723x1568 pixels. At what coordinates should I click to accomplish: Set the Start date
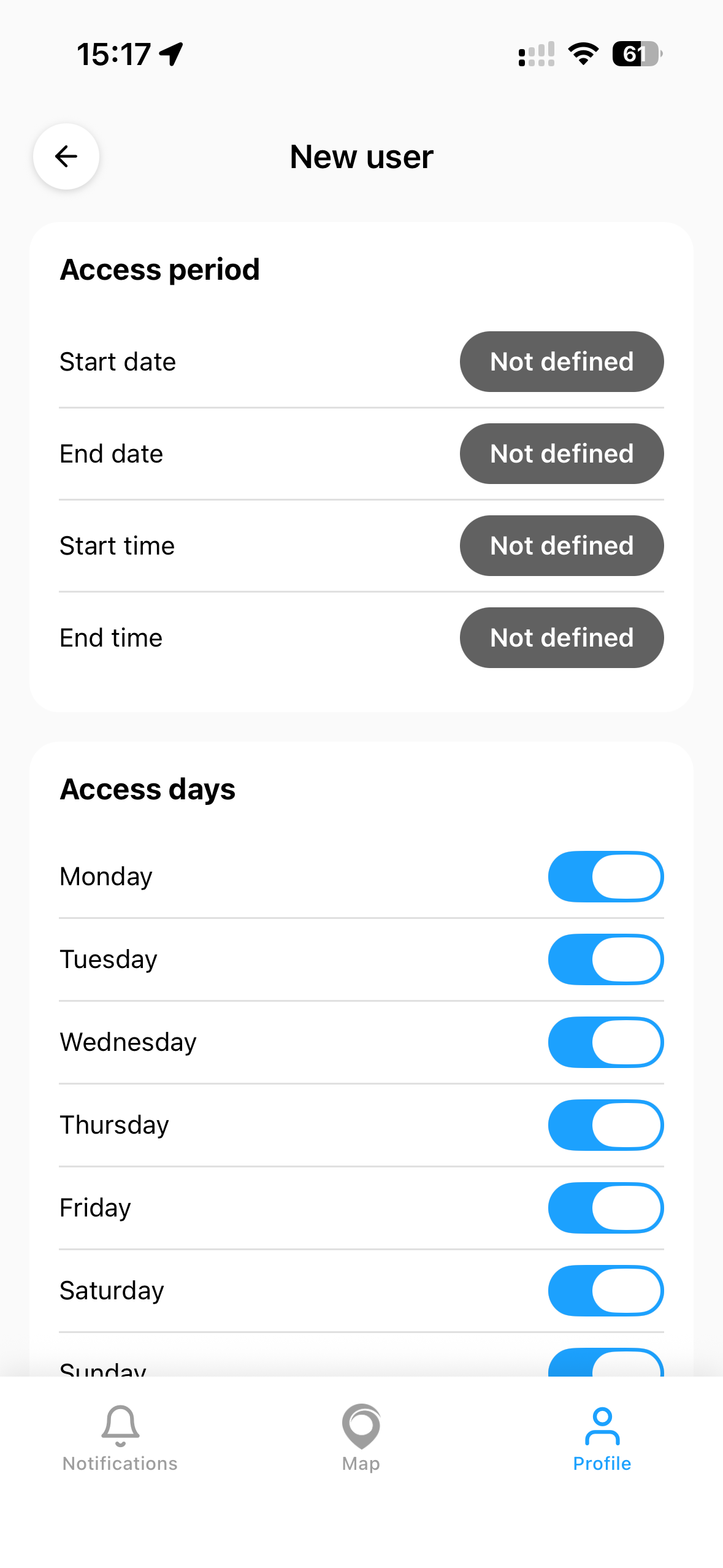[561, 361]
